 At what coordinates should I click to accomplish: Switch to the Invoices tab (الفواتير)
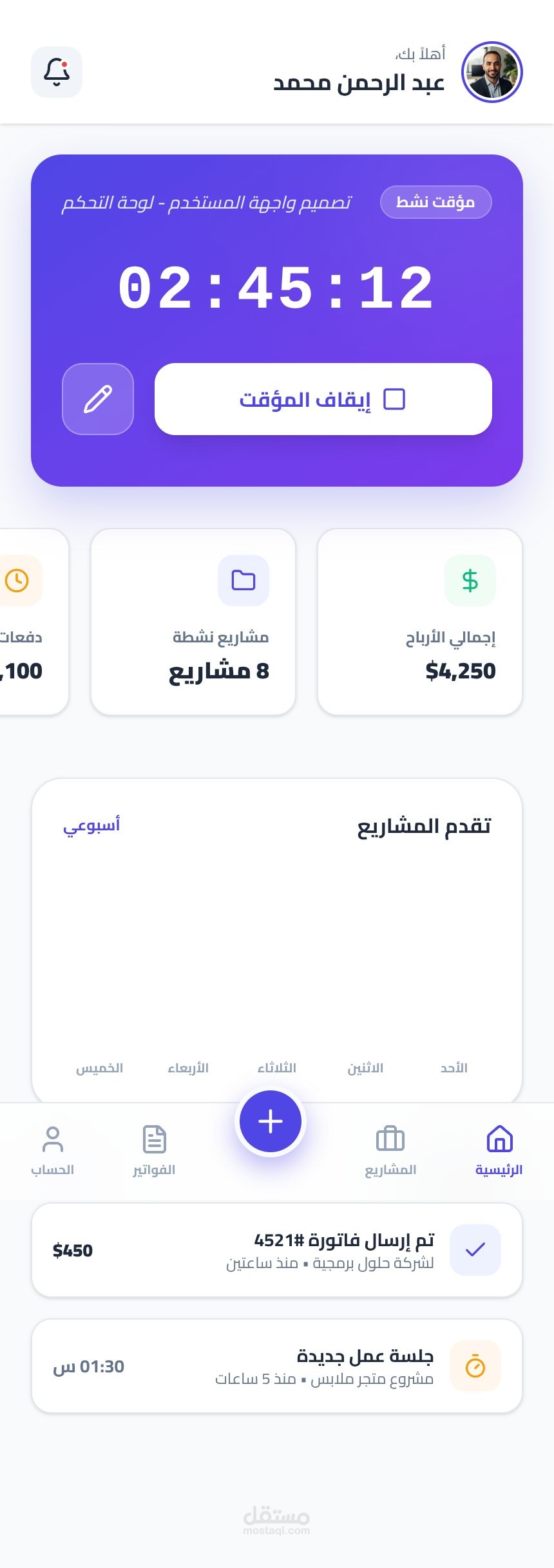click(x=154, y=1150)
